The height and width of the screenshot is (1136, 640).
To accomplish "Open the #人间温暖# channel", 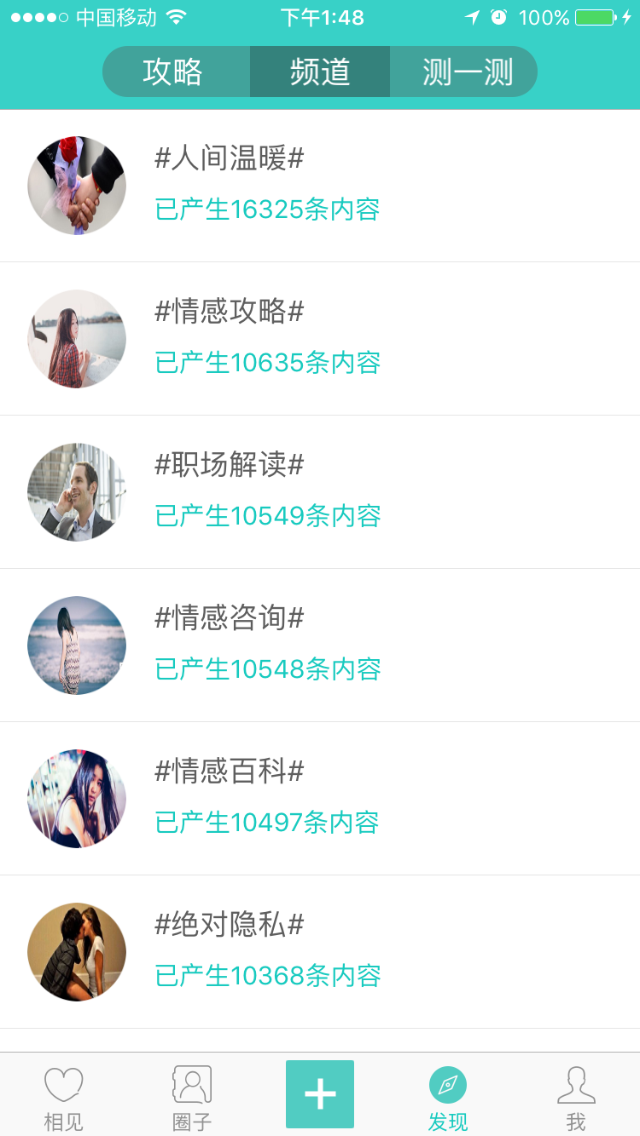I will (x=320, y=185).
